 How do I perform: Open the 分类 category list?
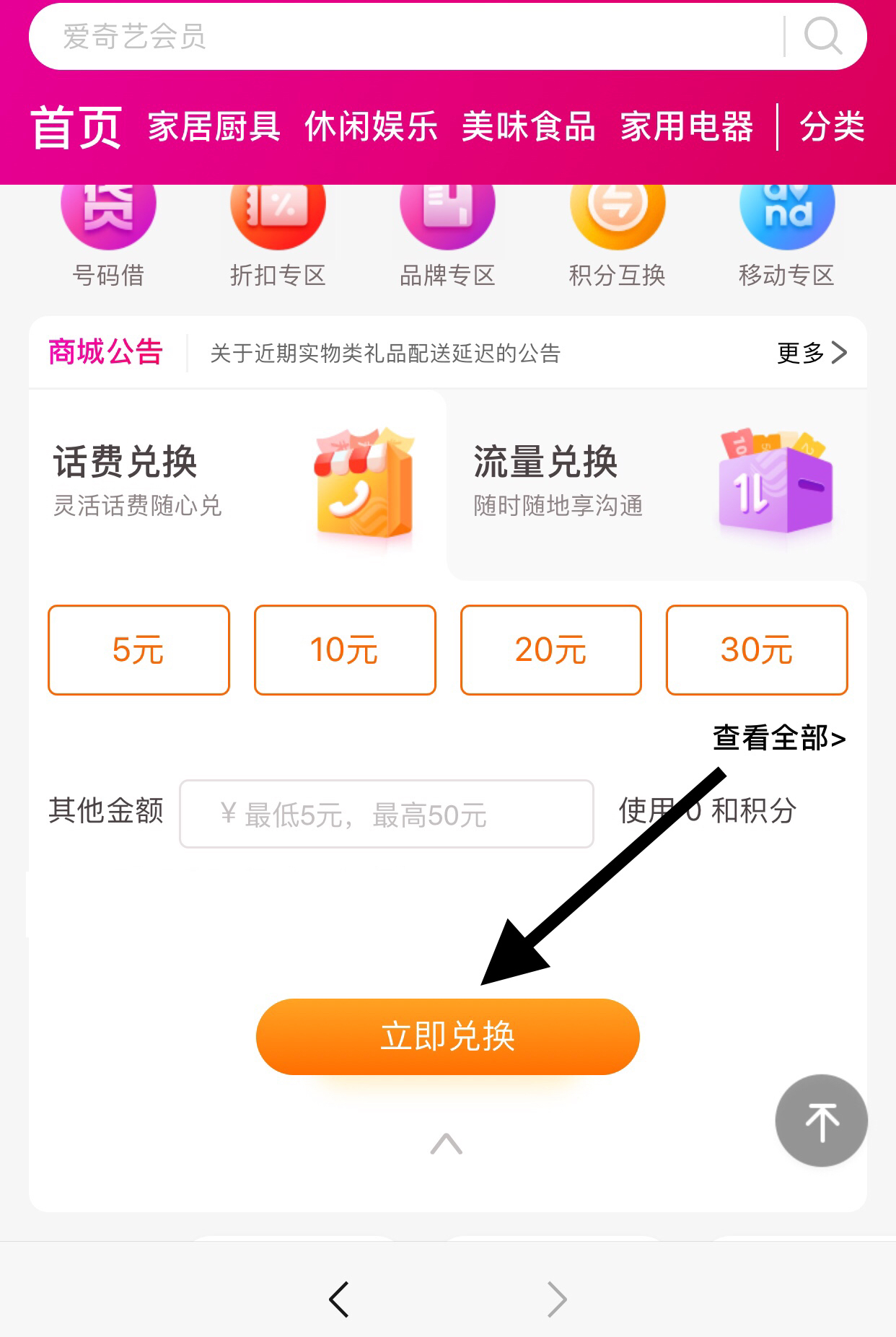[x=832, y=127]
